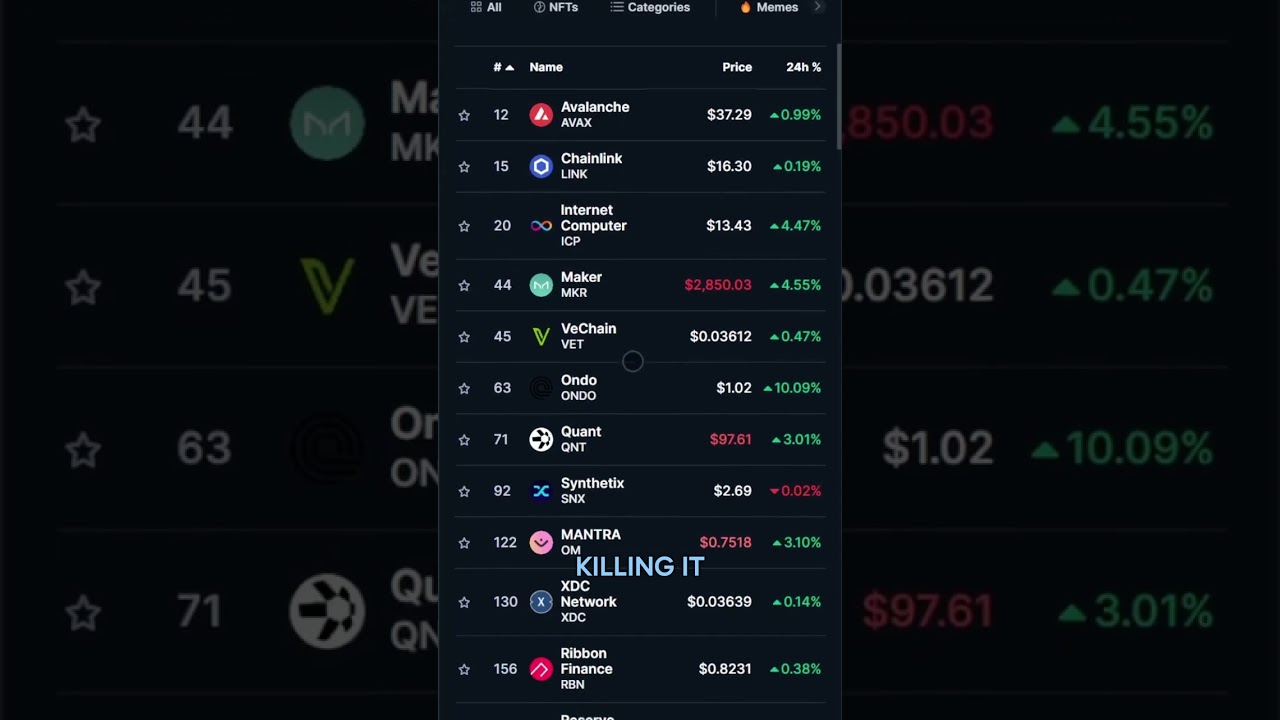Show more category tabs with the arrow
Viewport: 1280px width, 720px height.
click(817, 7)
